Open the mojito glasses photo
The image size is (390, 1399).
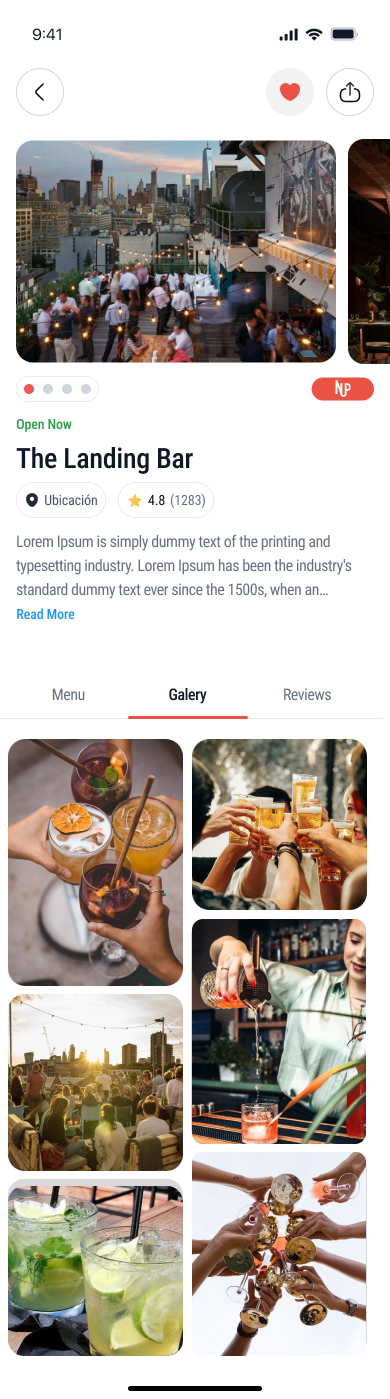point(95,1267)
